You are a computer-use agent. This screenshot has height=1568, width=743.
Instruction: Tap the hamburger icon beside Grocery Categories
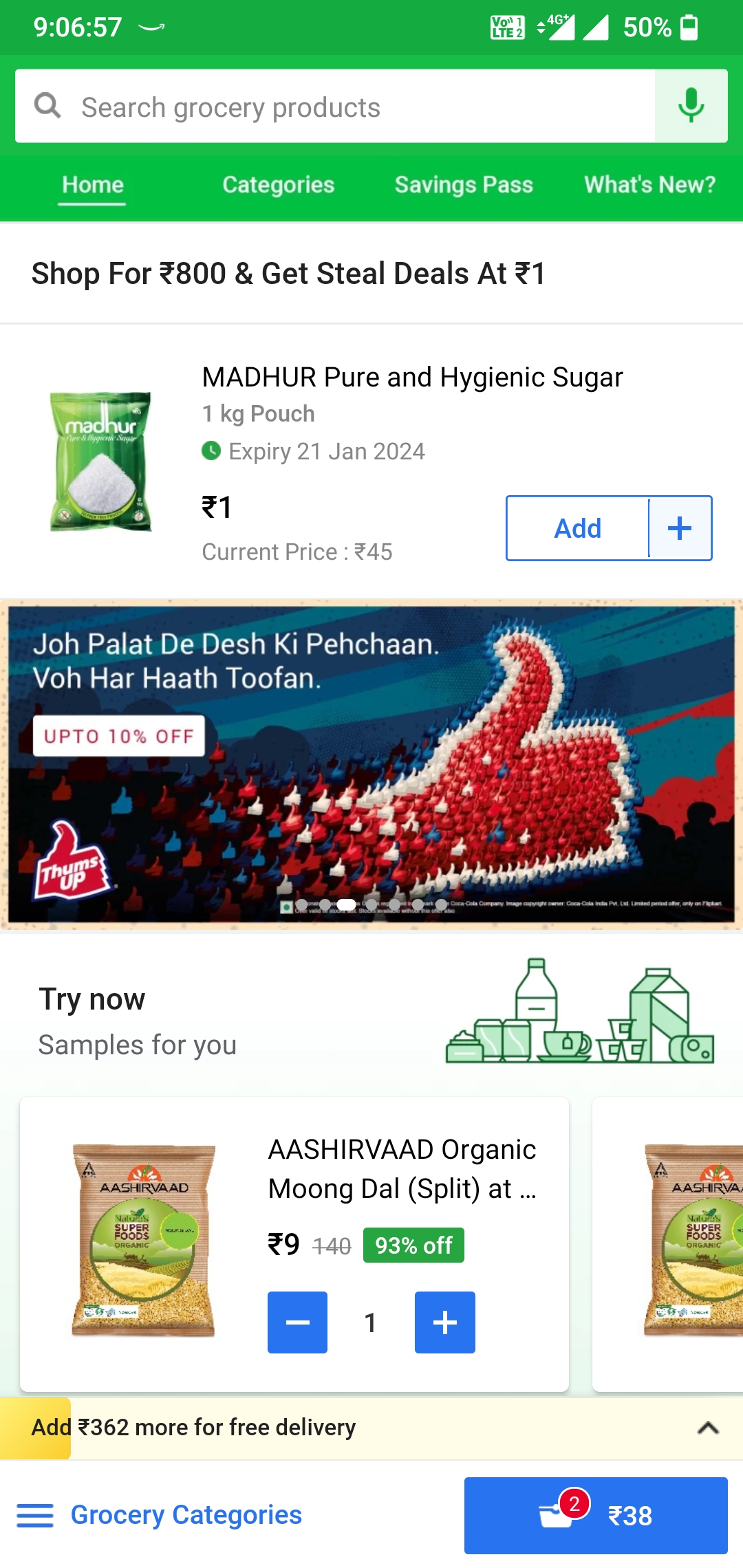coord(35,1514)
